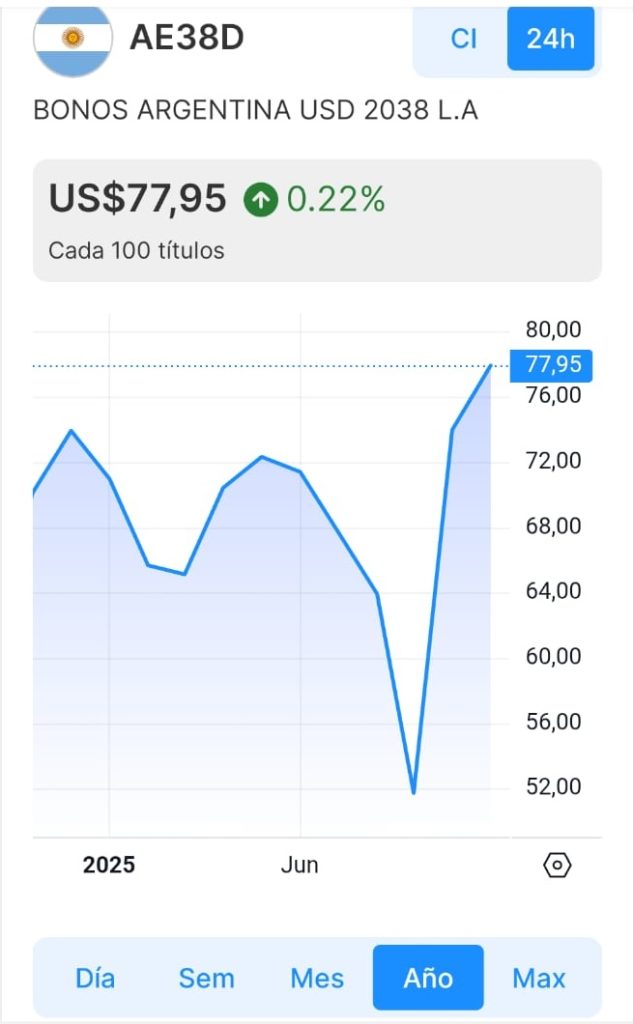Open chart settings hexagon icon
633x1024 pixels.
click(x=557, y=865)
